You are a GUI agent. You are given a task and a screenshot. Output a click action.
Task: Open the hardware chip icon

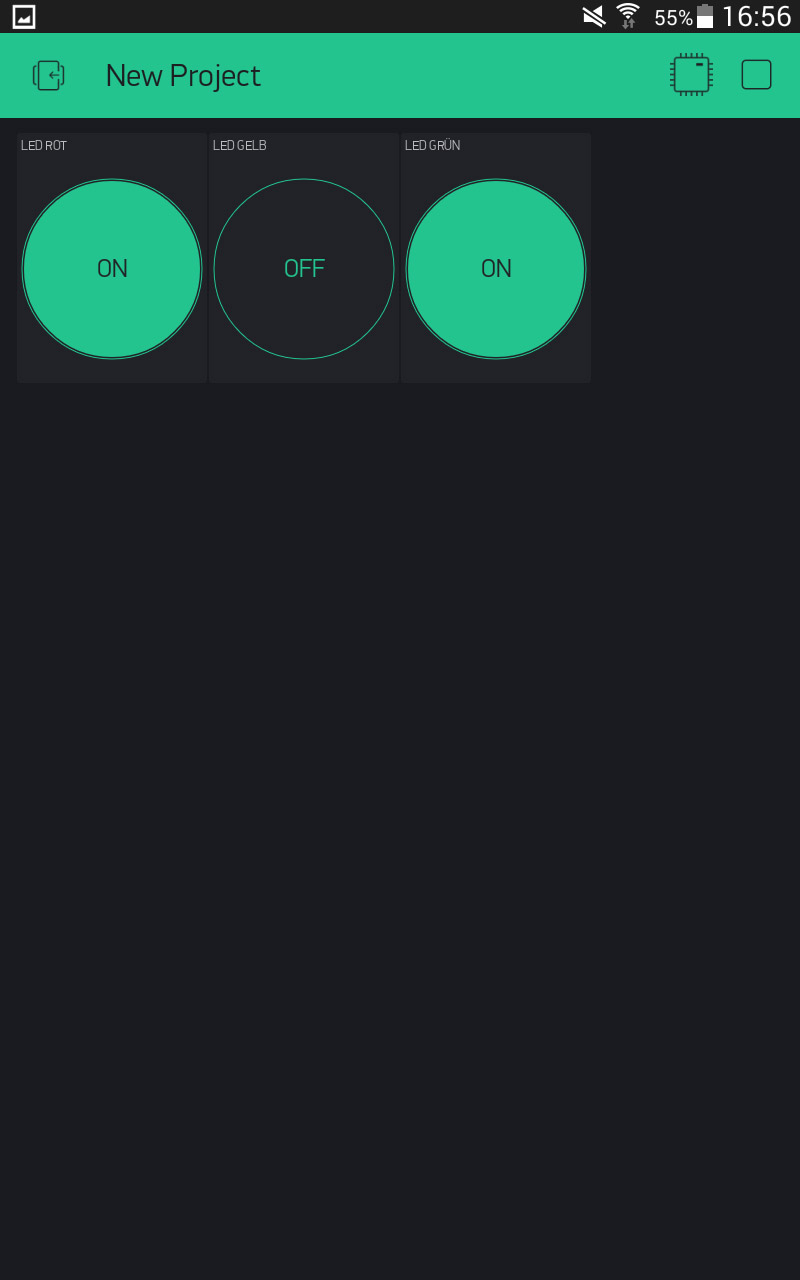pyautogui.click(x=691, y=75)
